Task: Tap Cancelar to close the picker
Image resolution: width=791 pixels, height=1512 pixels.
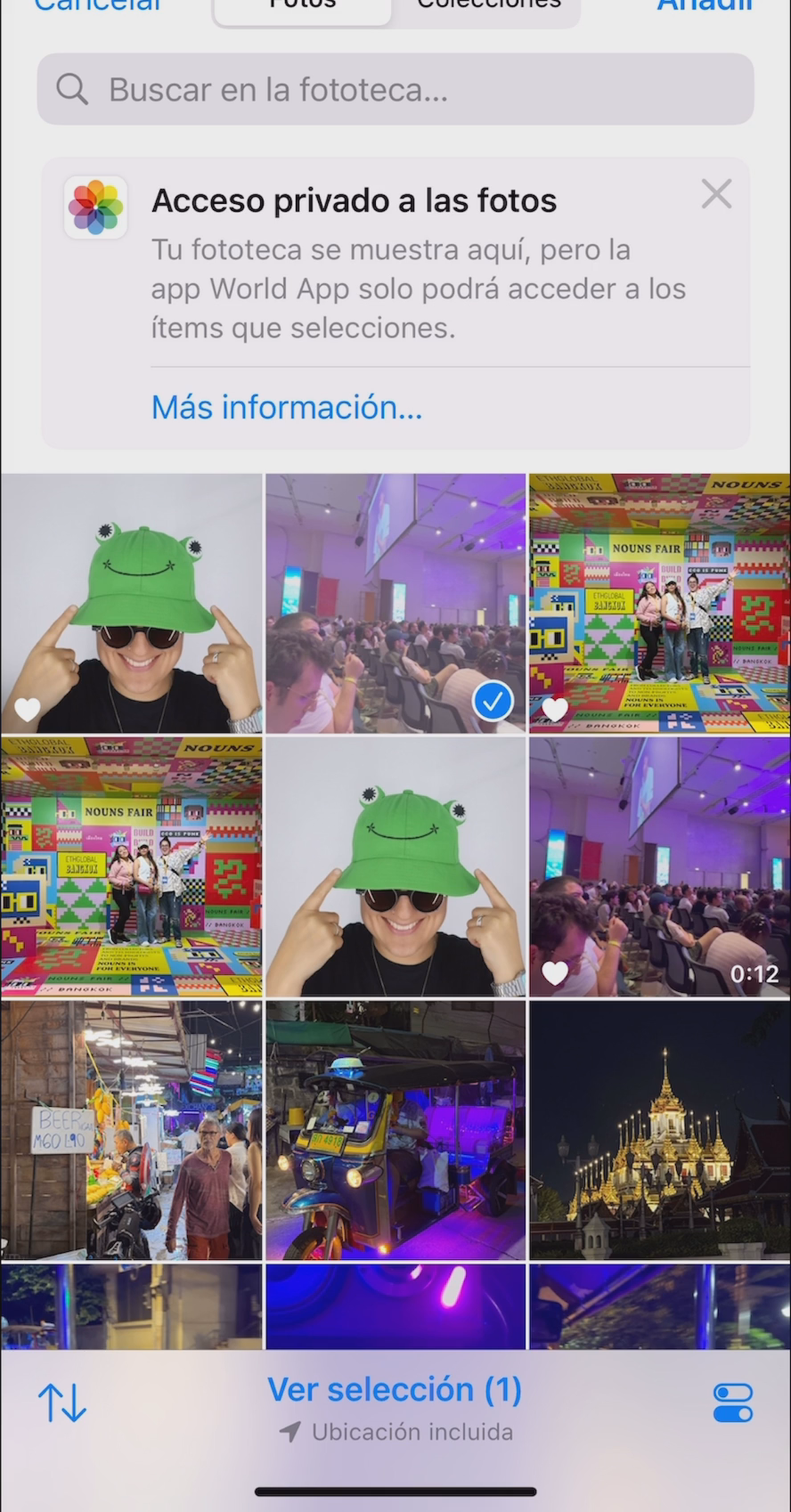Action: [98, 5]
